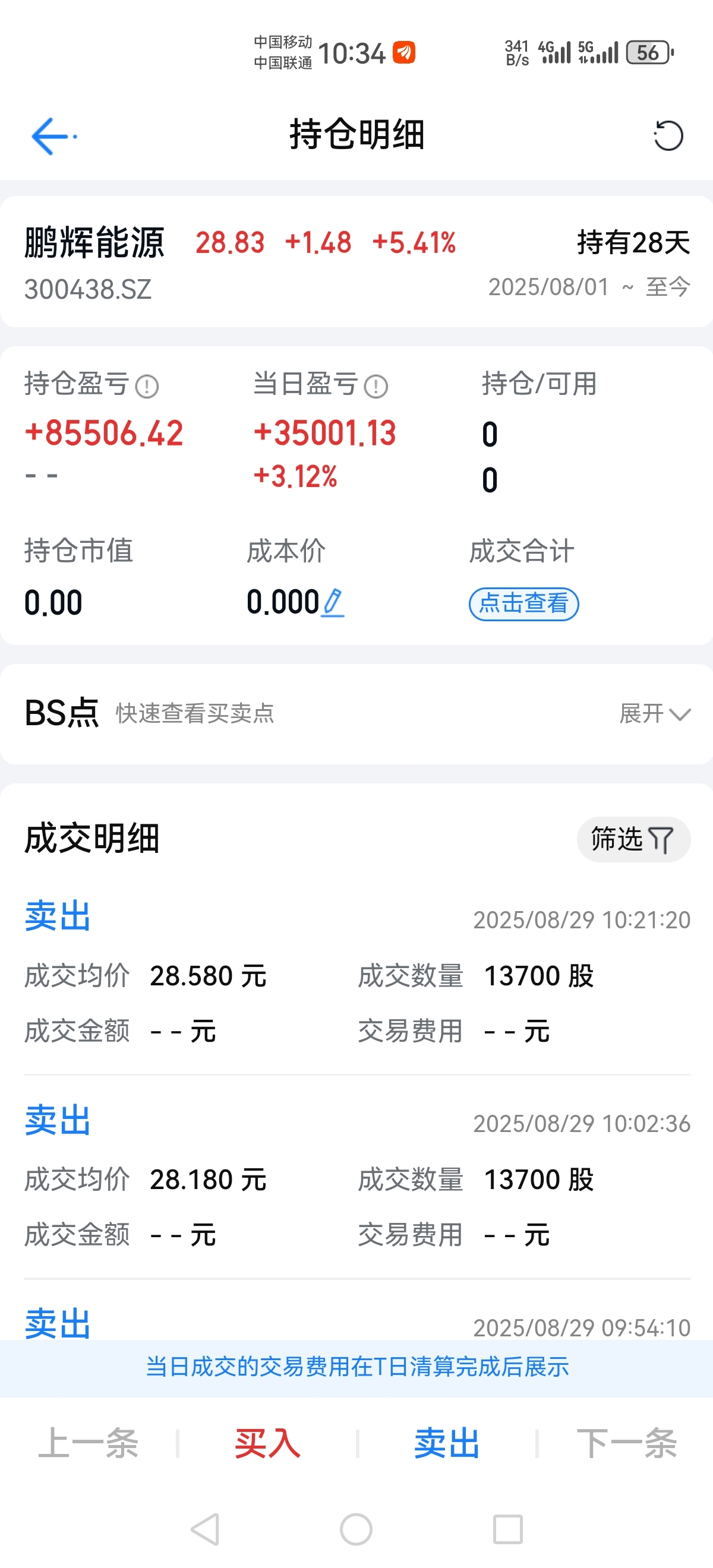Expand the BS点 section

pyautogui.click(x=655, y=713)
